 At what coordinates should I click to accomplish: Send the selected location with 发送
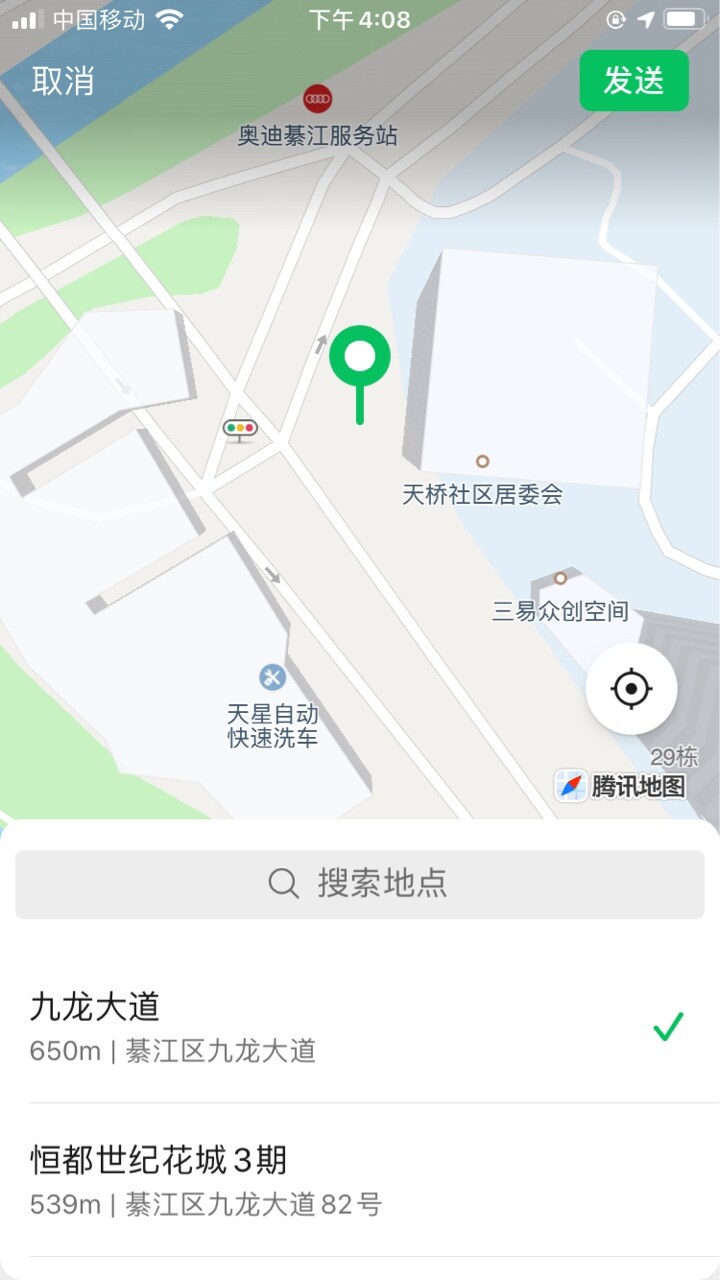(x=634, y=81)
